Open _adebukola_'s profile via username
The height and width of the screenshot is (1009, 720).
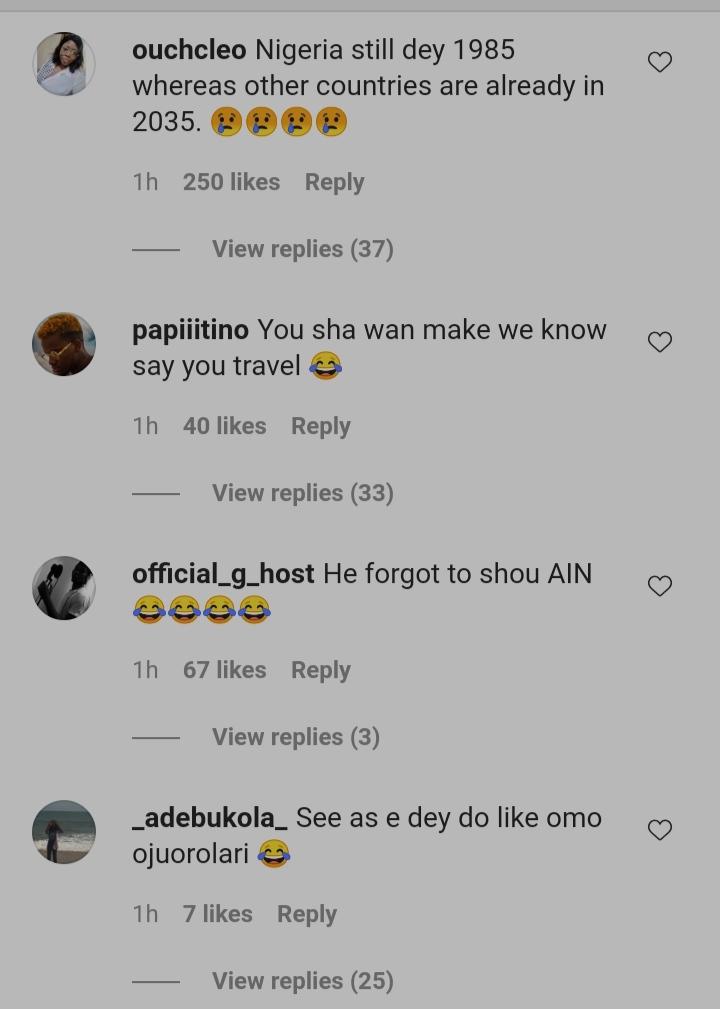coord(209,818)
